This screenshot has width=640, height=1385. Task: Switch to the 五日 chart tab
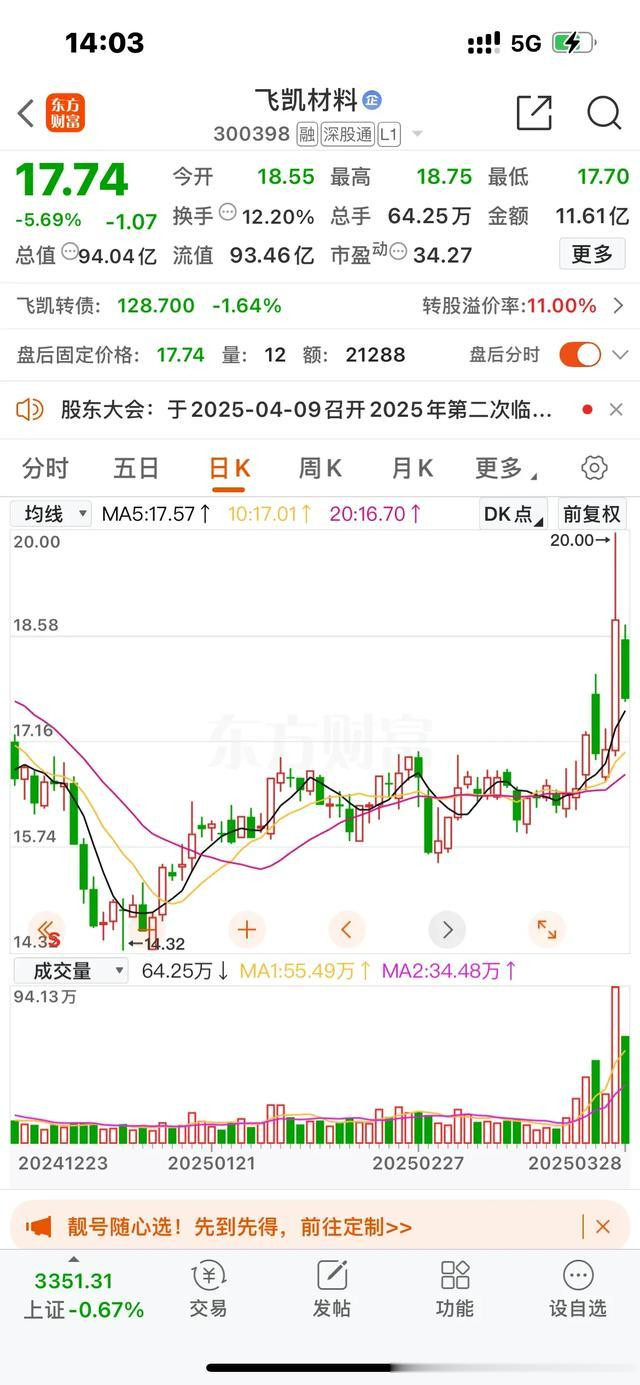coord(137,468)
